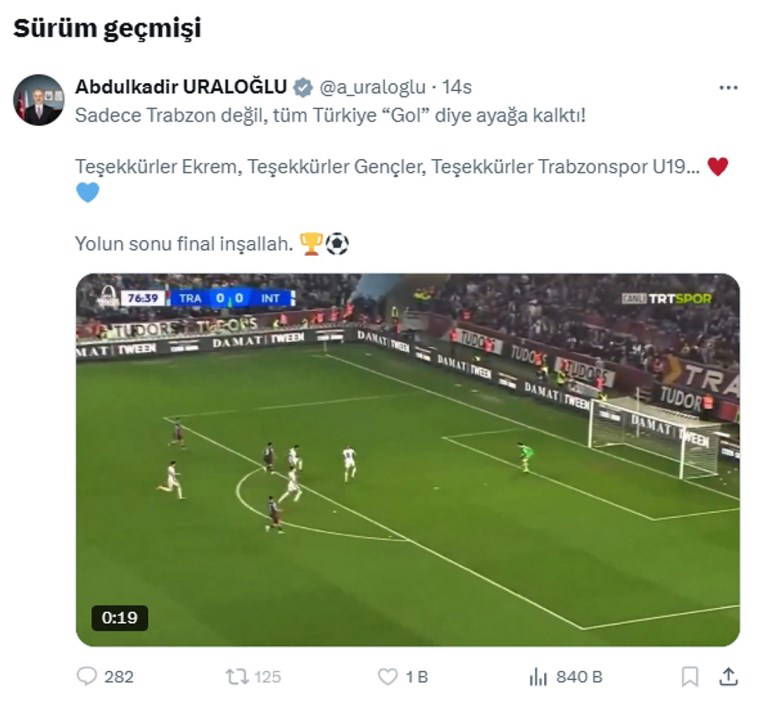This screenshot has height=703, width=760.
Task: Open Abdulkadir URALOĞLU's profile picture
Action: 38,99
